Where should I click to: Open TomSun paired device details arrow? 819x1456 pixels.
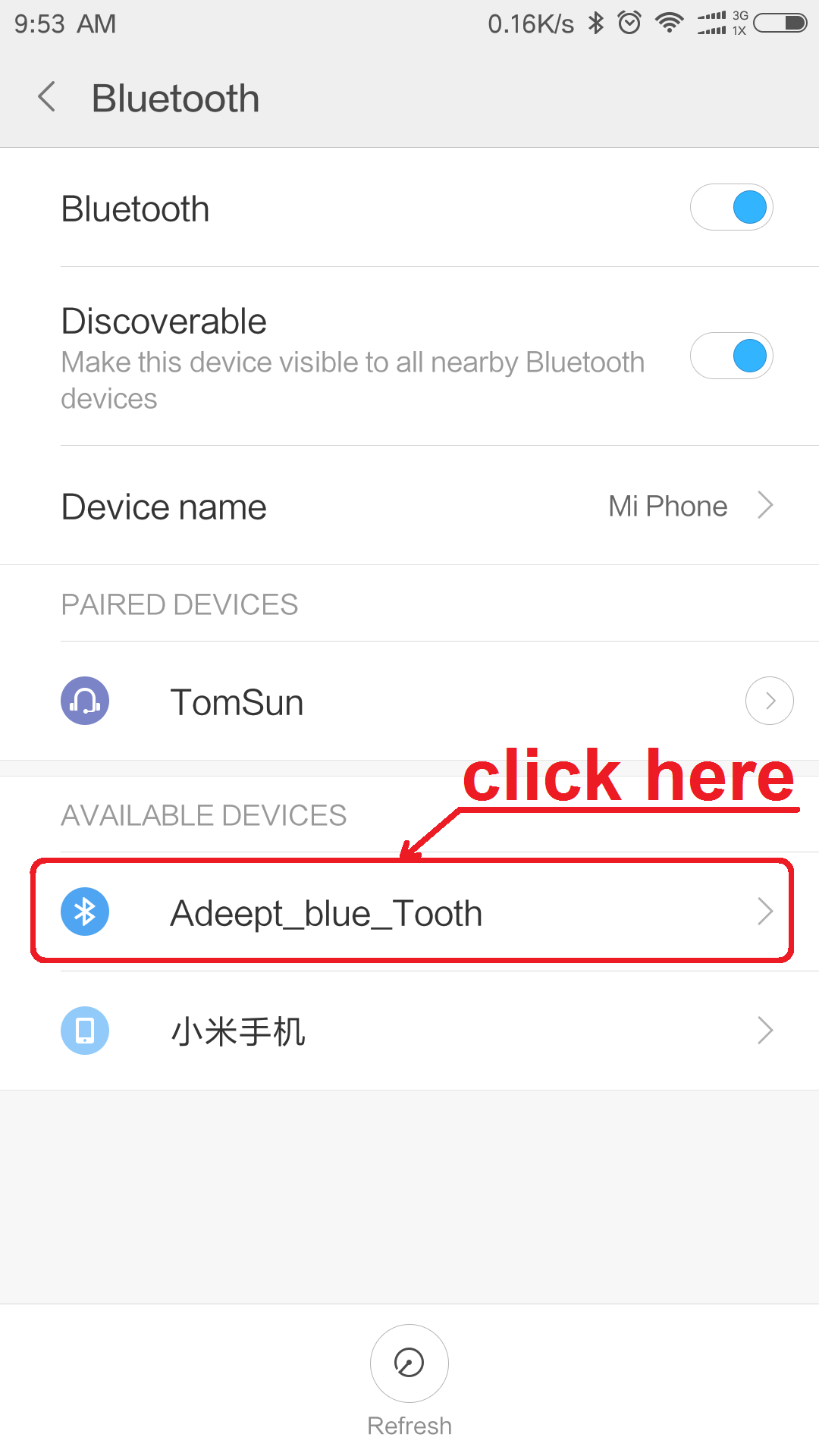pos(769,701)
